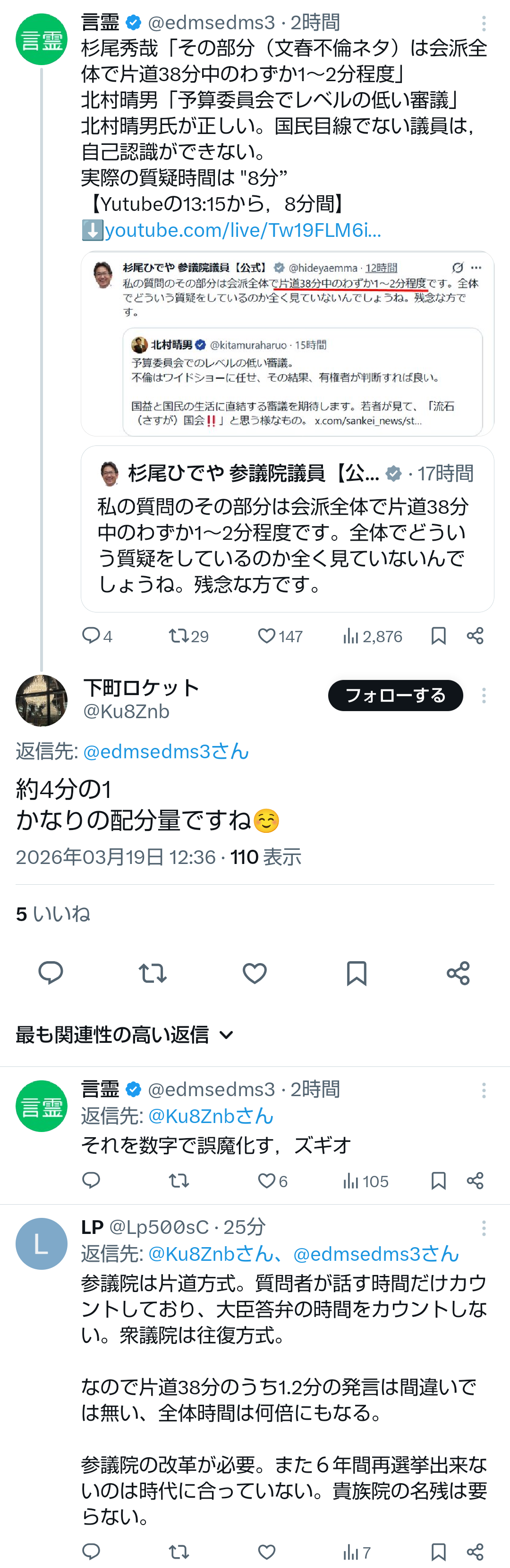Open the quoted post by 杉尾ひでや
510x1568 pixels.
[287, 528]
